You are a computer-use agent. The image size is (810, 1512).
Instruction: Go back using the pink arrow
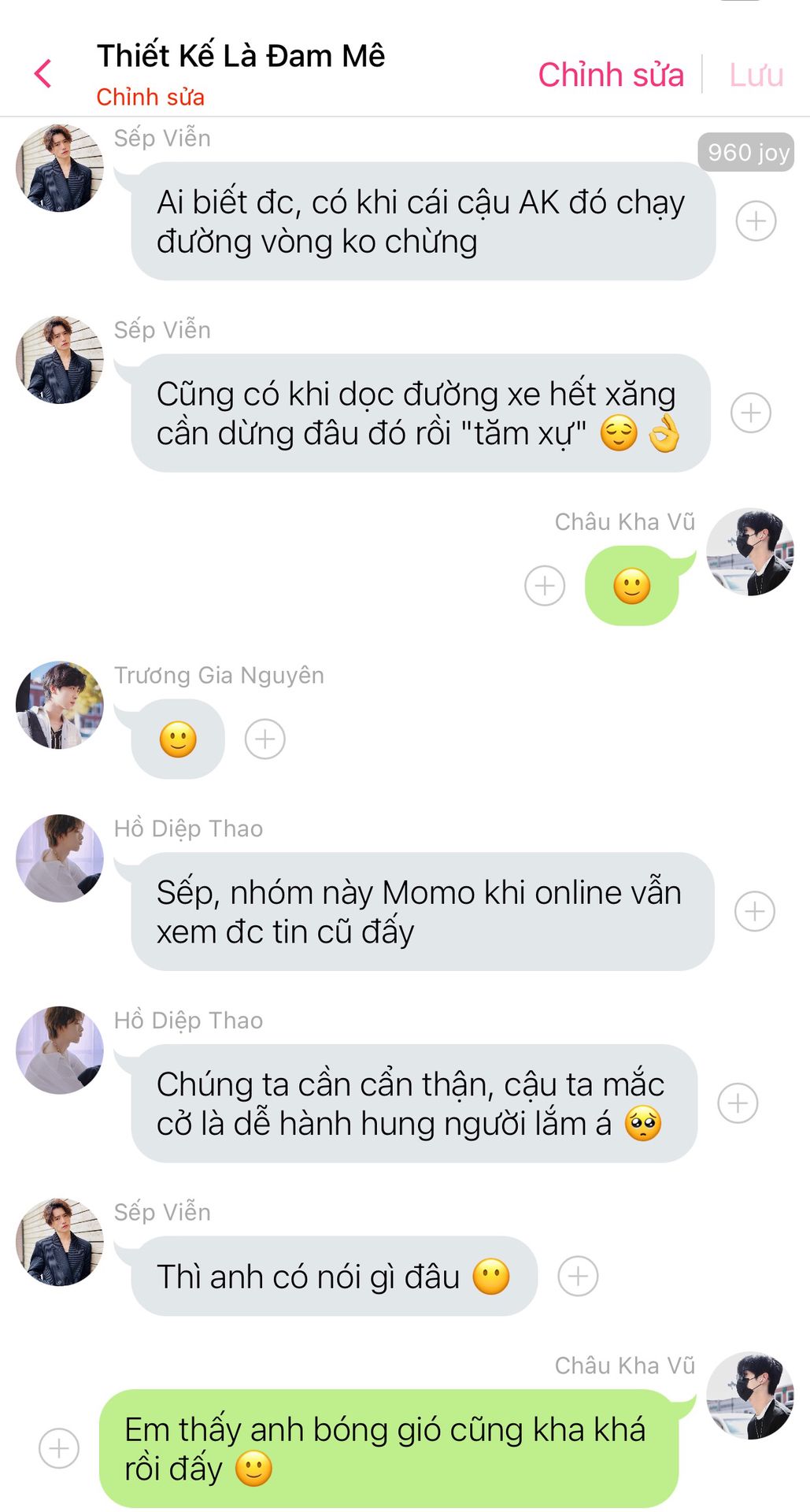(x=43, y=74)
